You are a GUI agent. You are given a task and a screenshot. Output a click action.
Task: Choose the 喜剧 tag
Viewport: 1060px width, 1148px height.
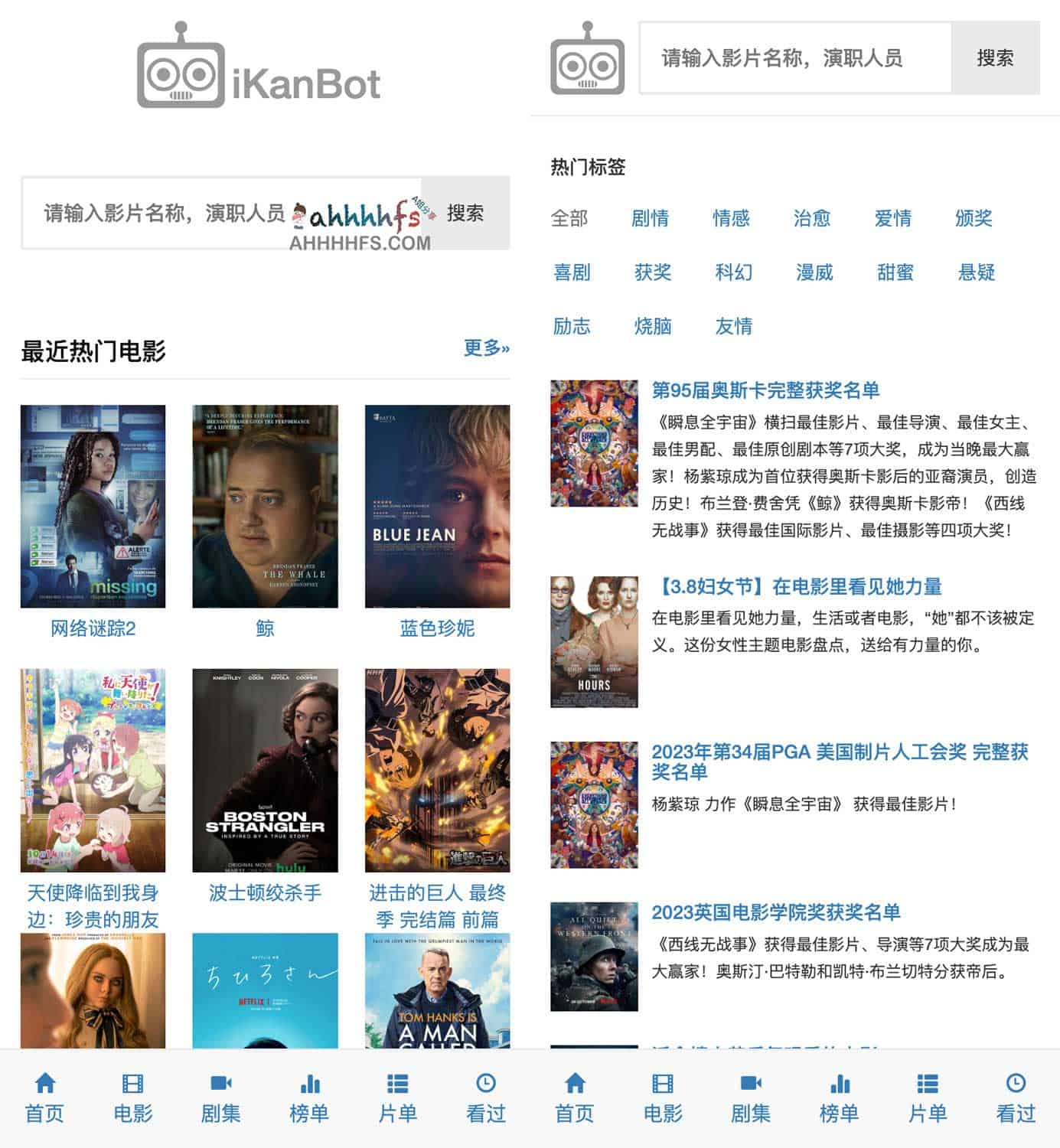pyautogui.click(x=572, y=272)
